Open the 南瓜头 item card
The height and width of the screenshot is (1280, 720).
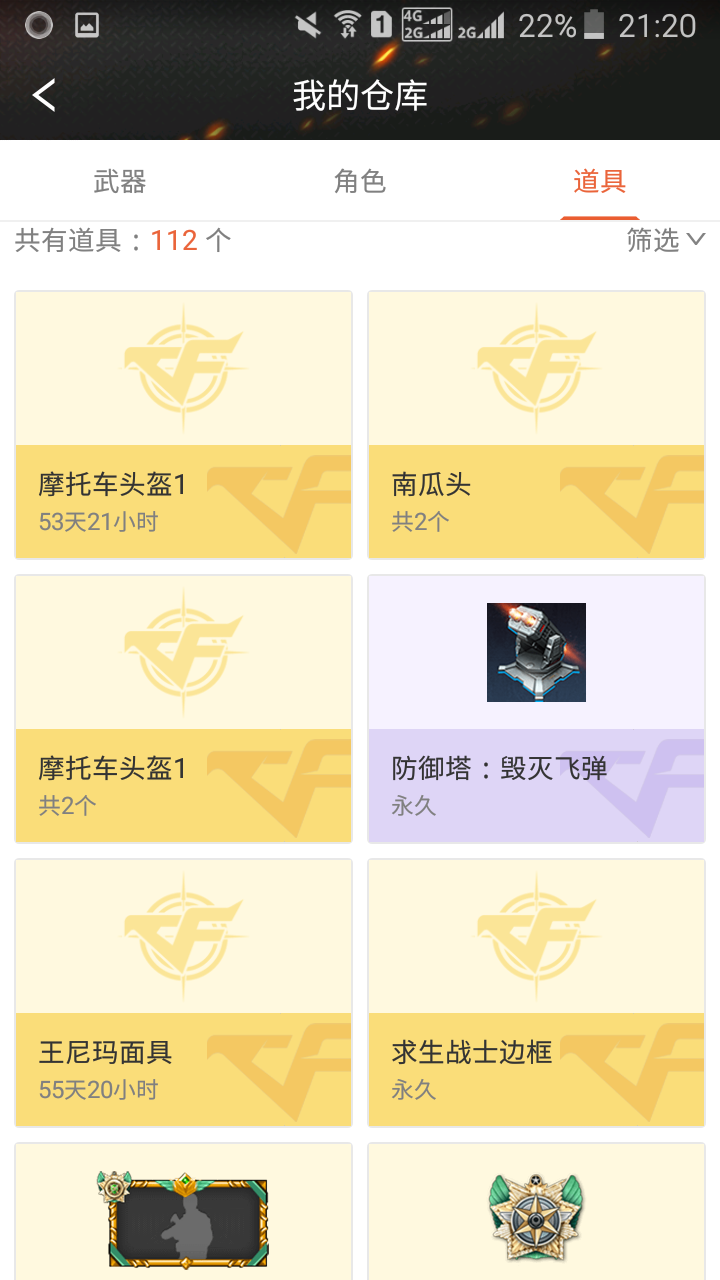536,425
